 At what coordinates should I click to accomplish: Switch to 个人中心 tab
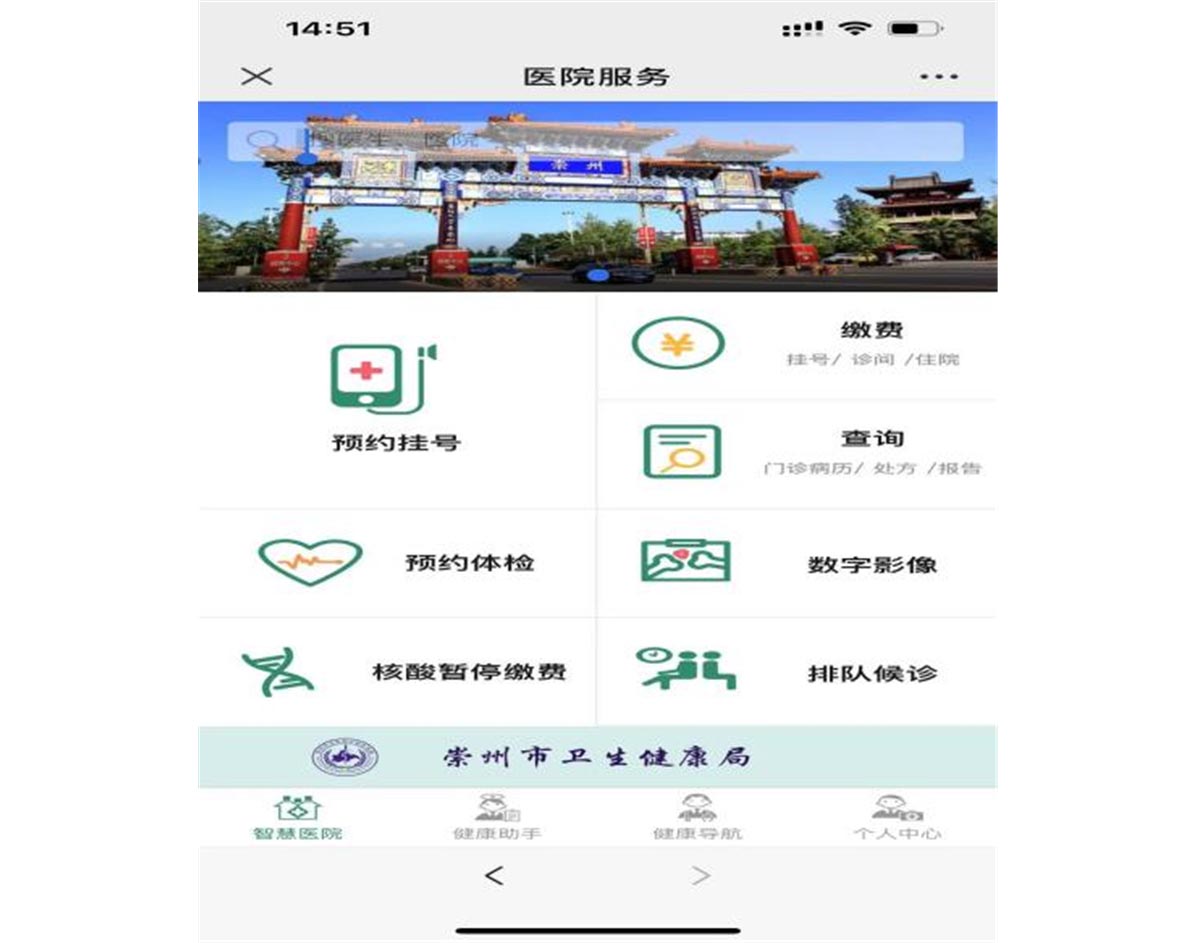pyautogui.click(x=897, y=817)
